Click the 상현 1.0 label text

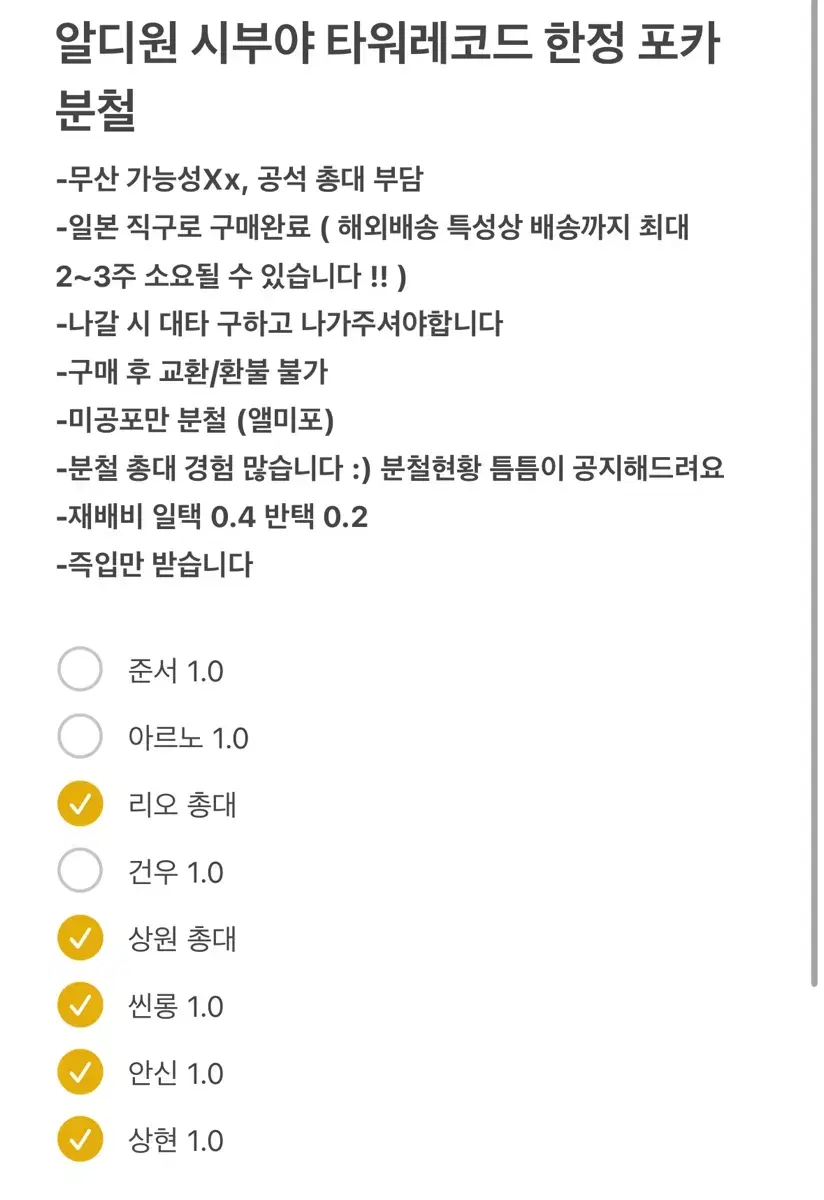[x=173, y=1140]
